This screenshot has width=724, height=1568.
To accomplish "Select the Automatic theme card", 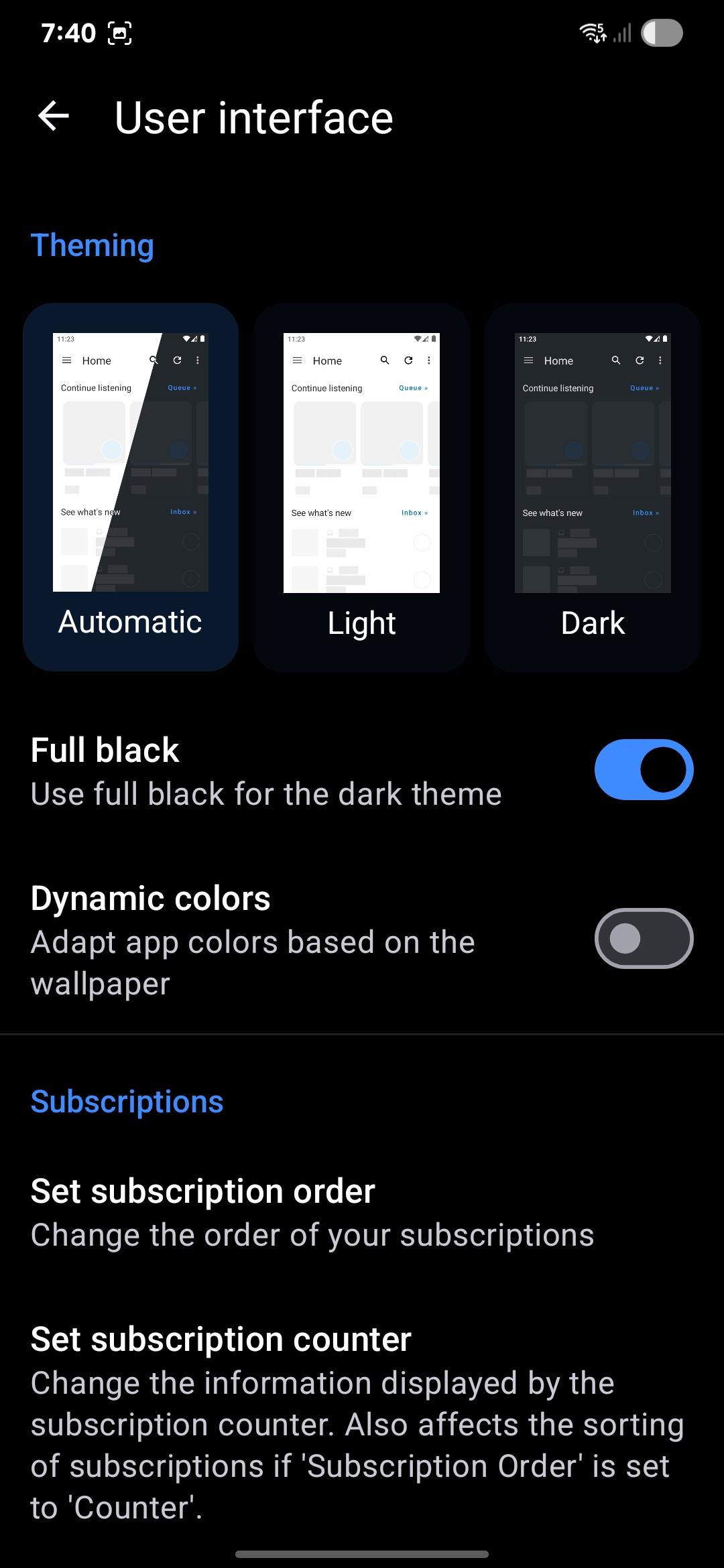I will click(x=131, y=487).
